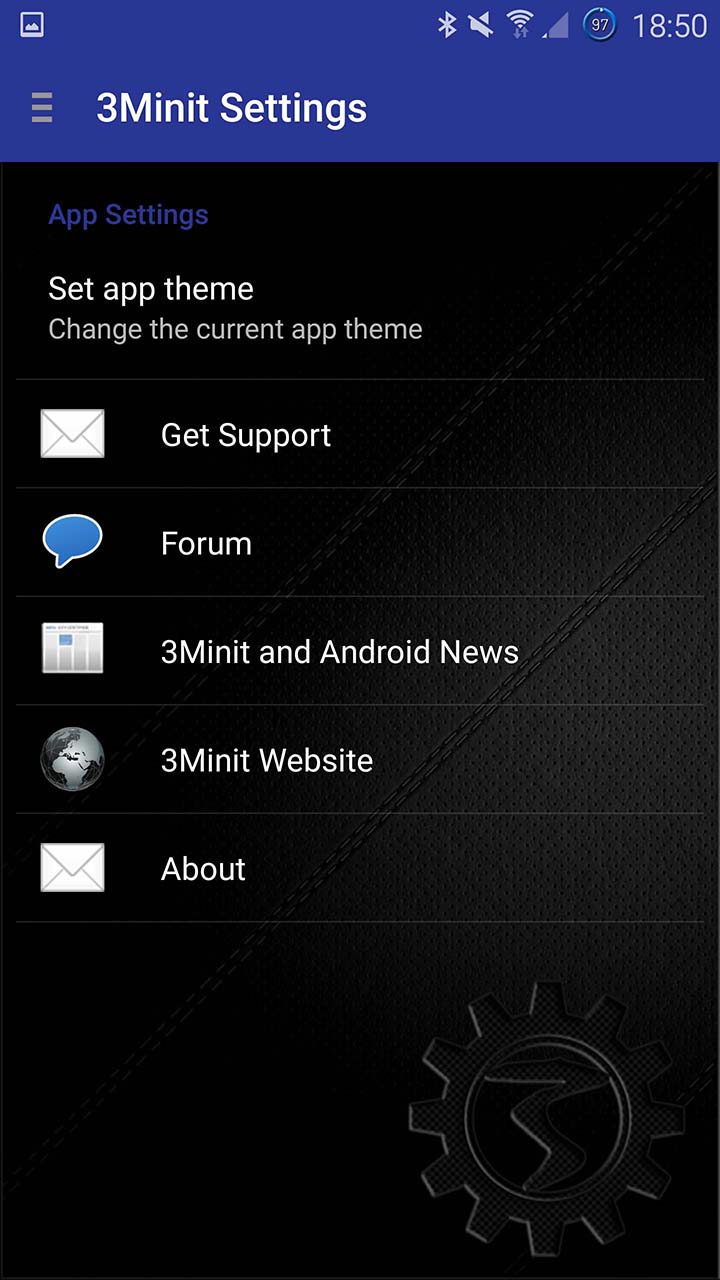Open Get Support

coord(360,434)
